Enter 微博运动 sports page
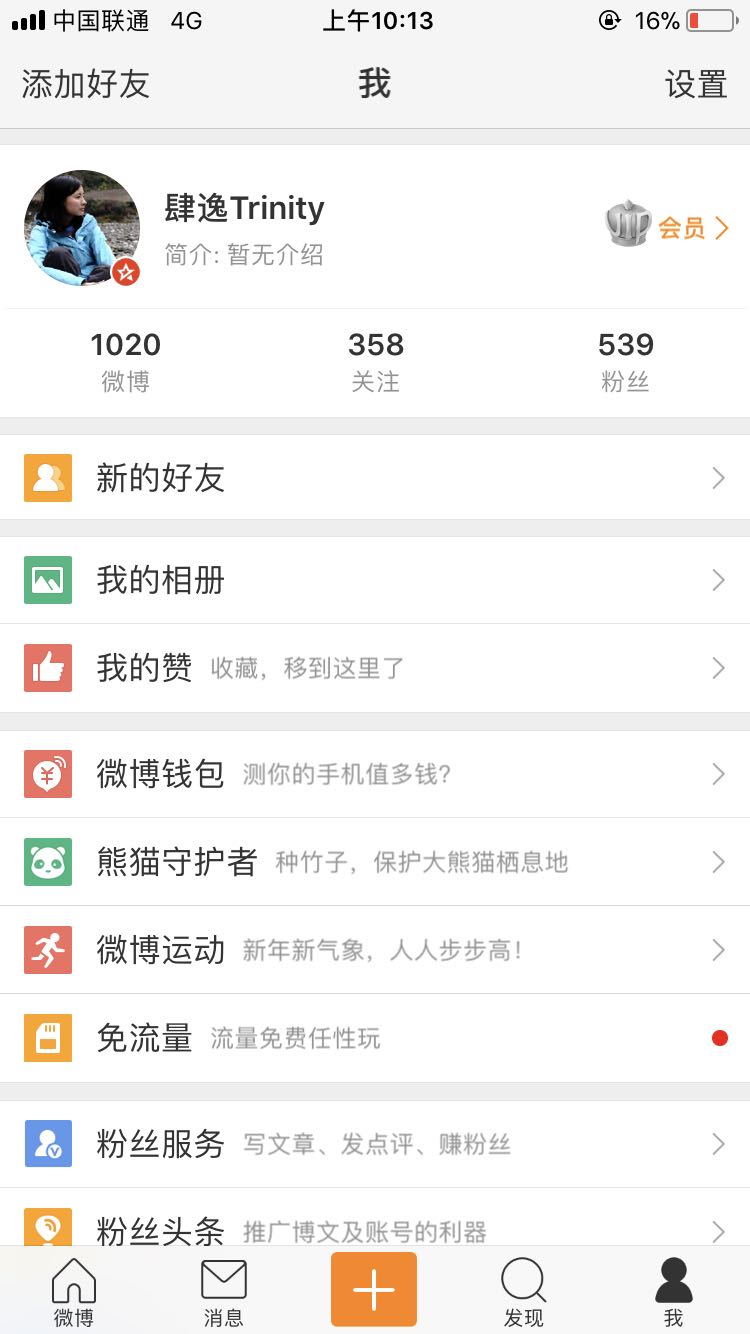The height and width of the screenshot is (1334, 750). [x=375, y=950]
